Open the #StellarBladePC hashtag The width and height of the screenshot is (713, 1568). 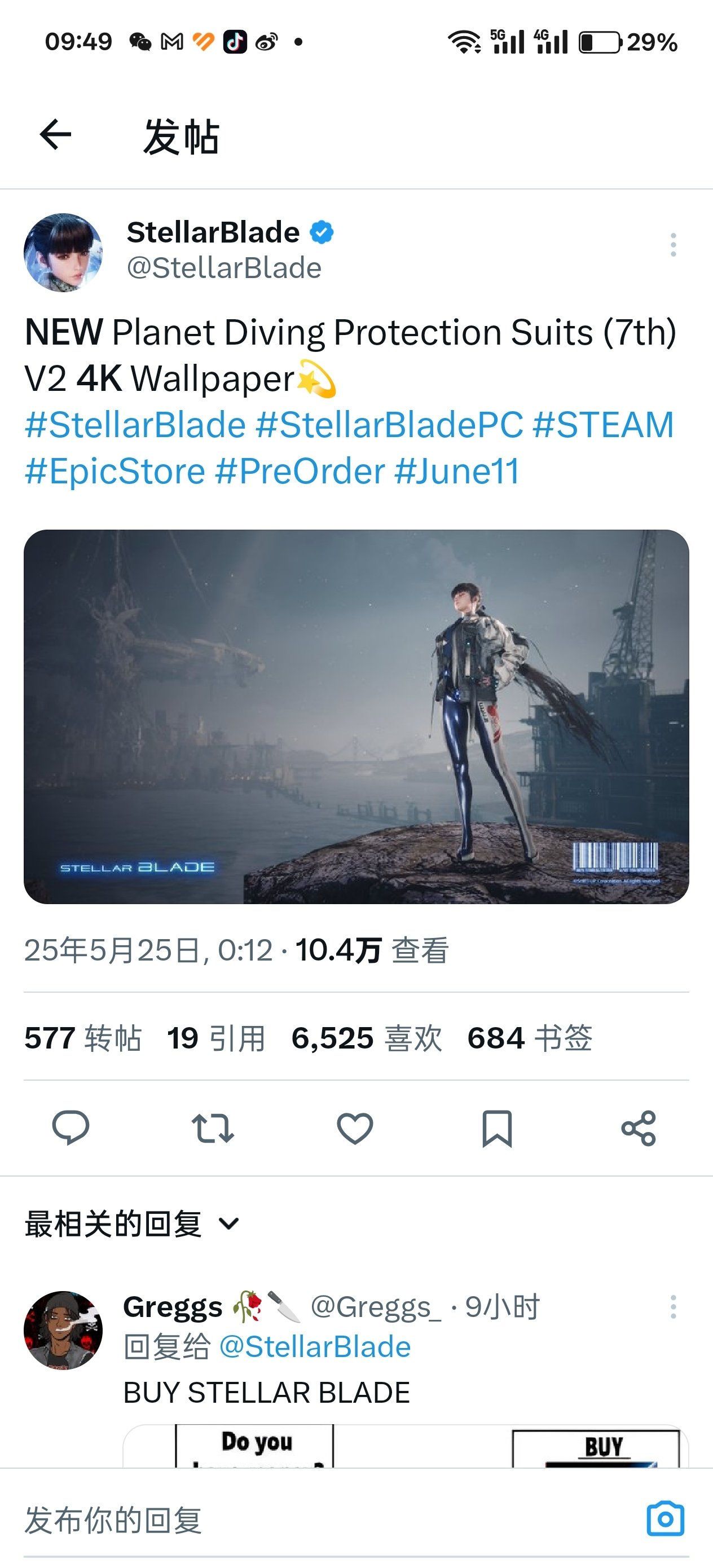pyautogui.click(x=389, y=425)
